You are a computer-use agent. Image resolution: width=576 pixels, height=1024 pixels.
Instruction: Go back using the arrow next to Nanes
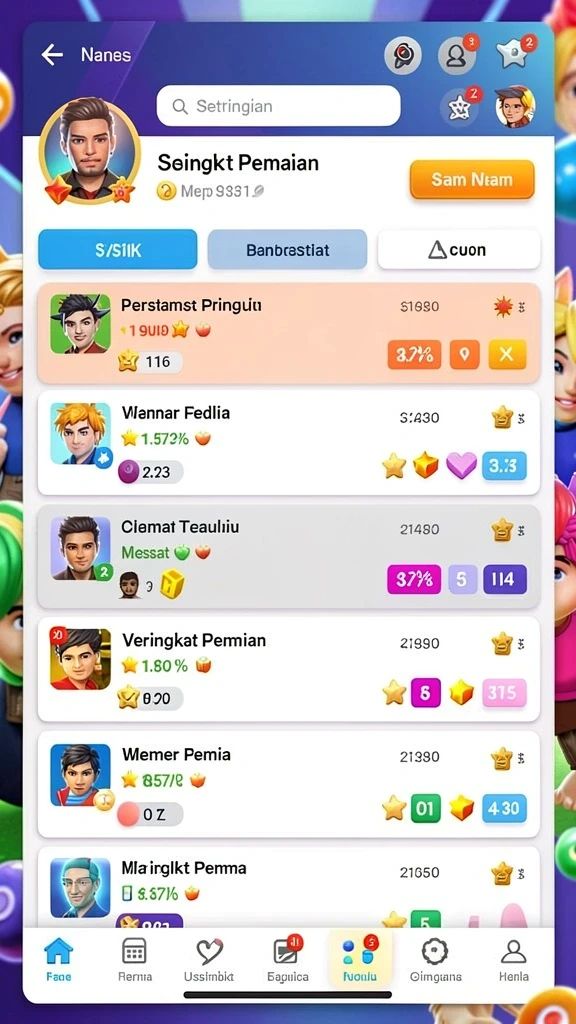(52, 55)
